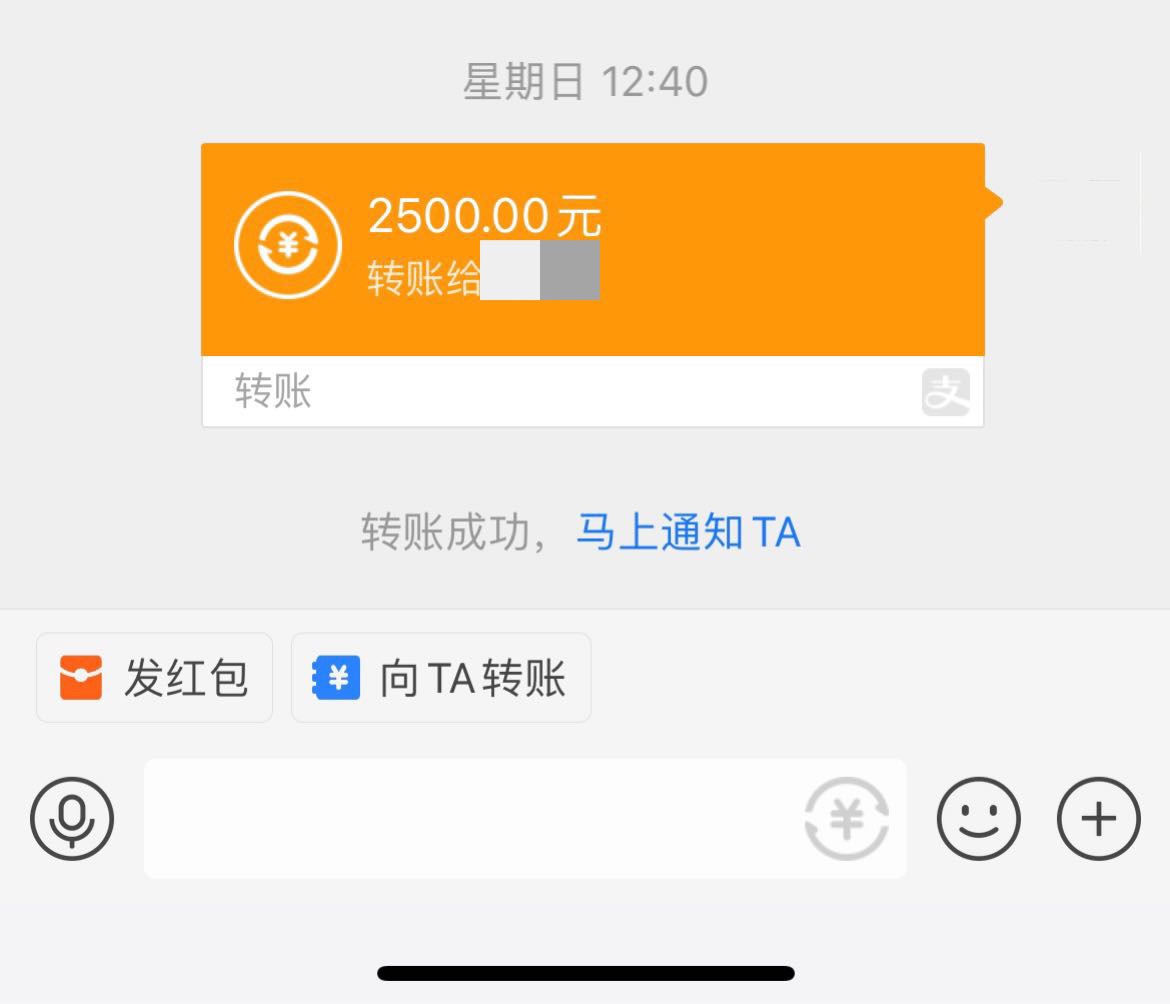Focus the message text field
1170x1004 pixels.
point(470,819)
